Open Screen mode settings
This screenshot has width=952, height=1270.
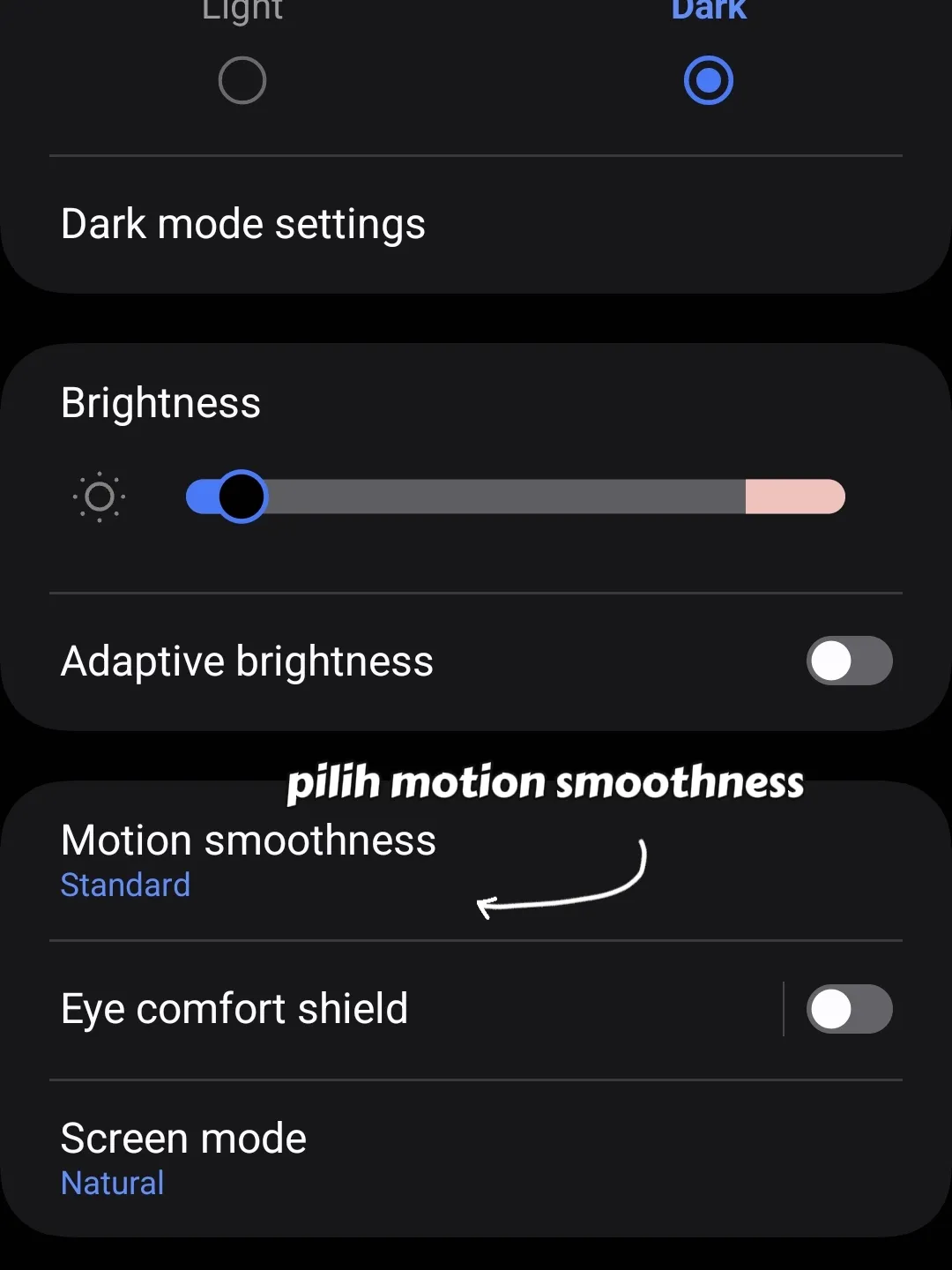pyautogui.click(x=183, y=1157)
